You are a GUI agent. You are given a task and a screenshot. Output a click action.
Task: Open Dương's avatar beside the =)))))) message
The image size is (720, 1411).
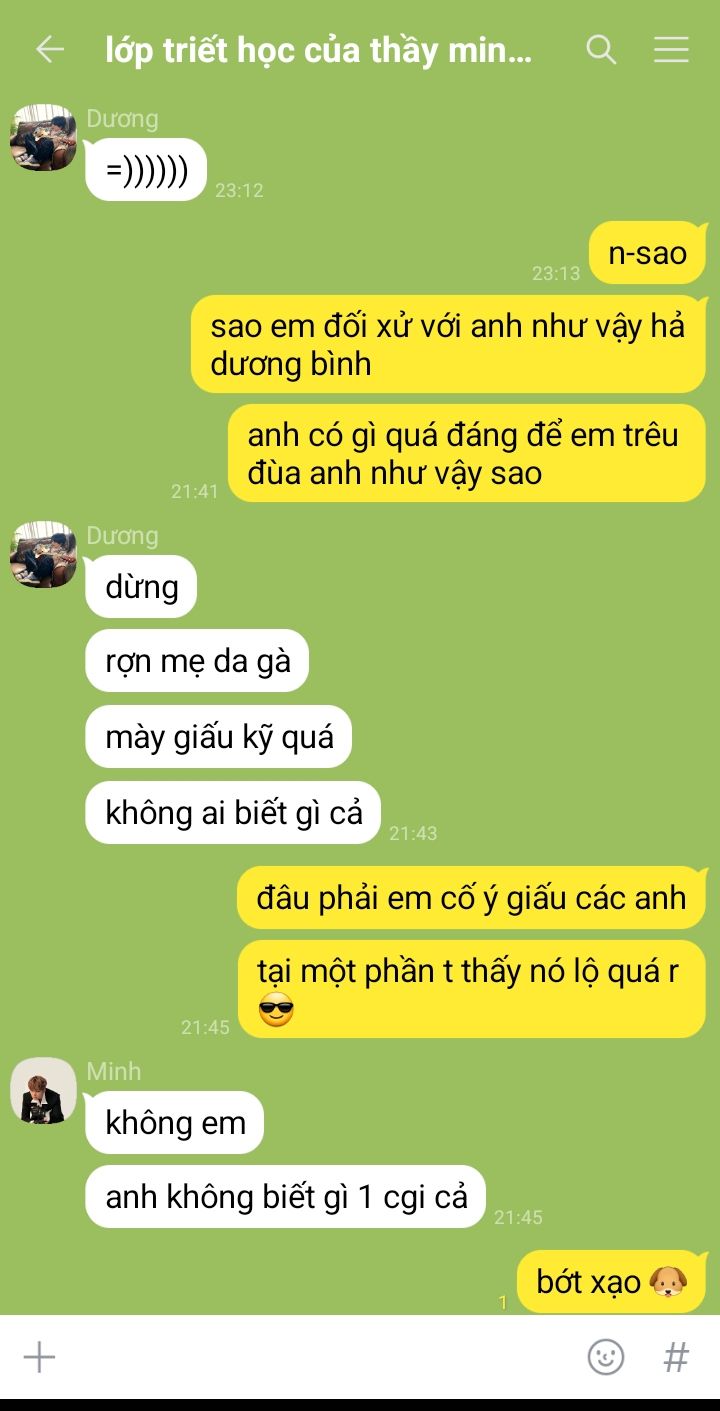(43, 137)
